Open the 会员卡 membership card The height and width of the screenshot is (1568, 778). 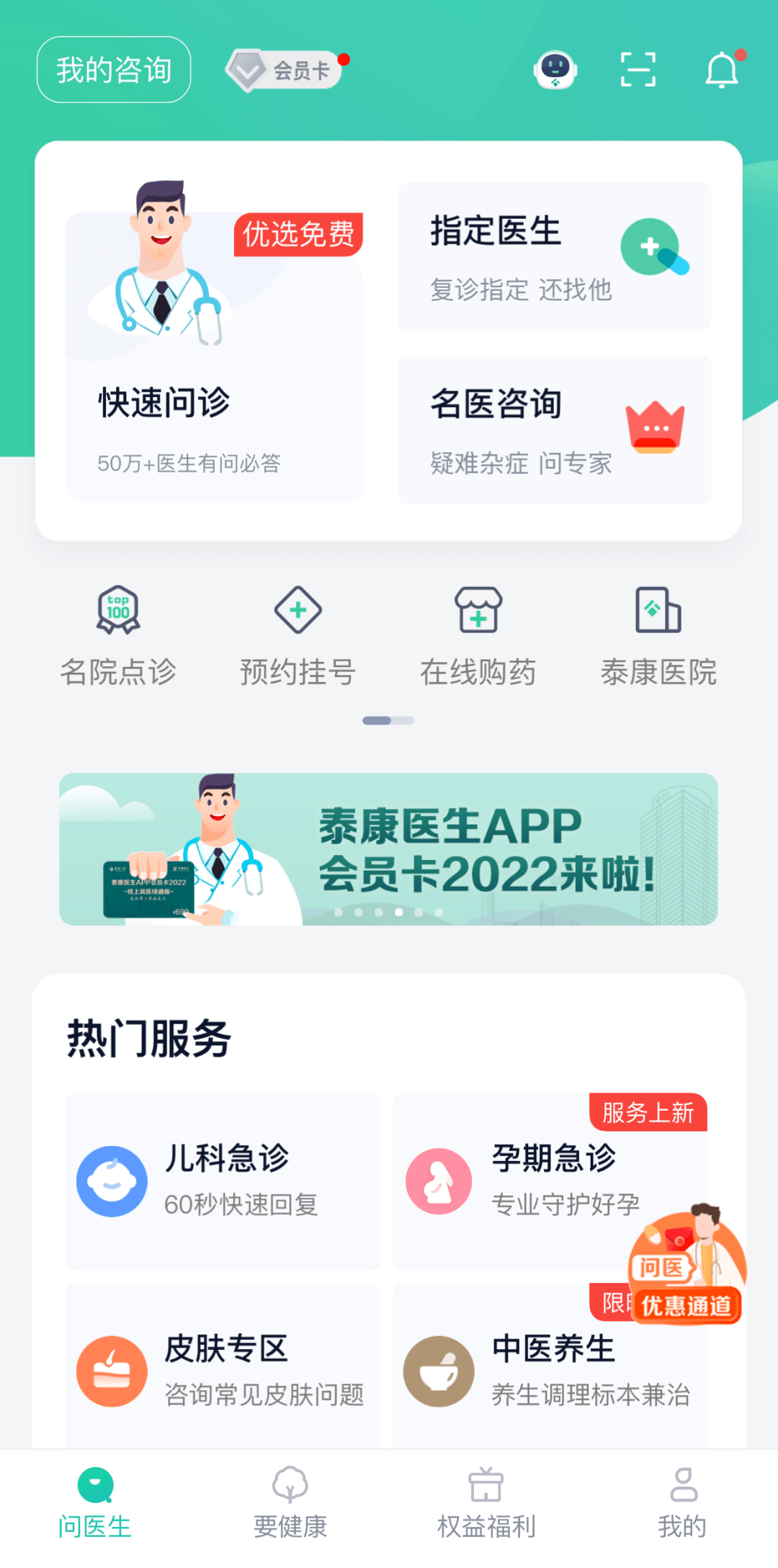coord(286,70)
